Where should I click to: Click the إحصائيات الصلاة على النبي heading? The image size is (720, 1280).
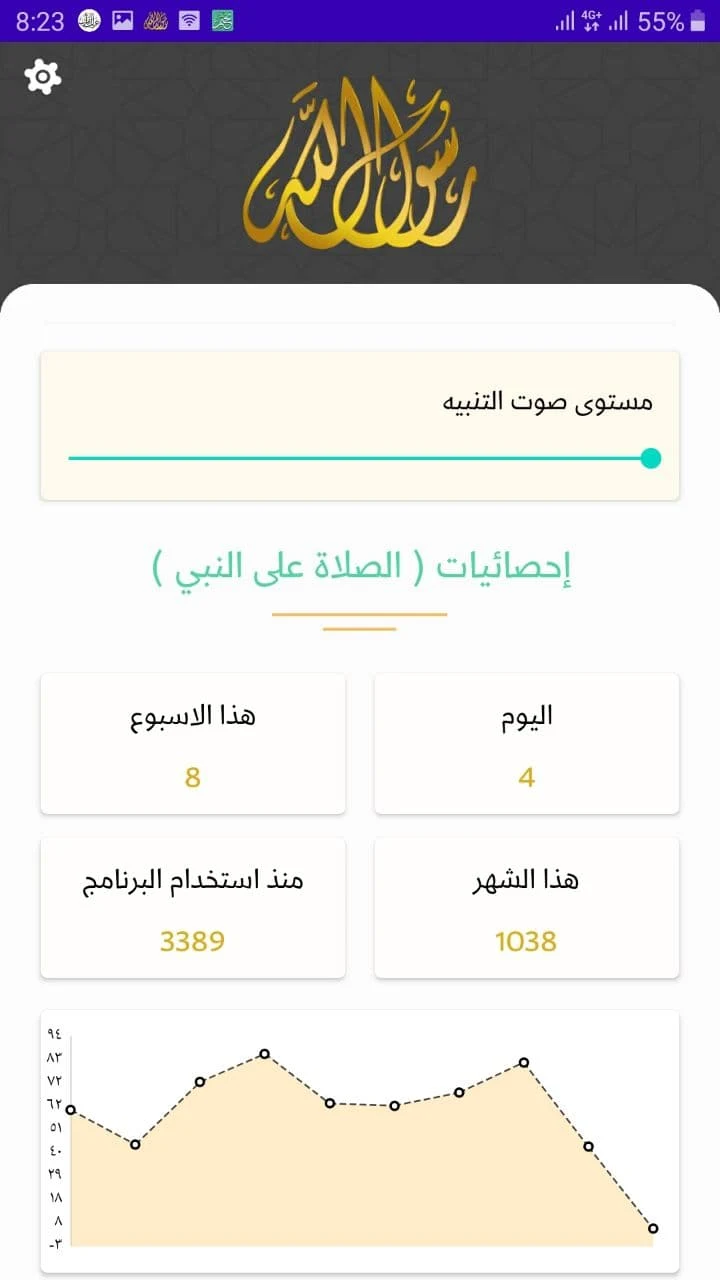360,568
